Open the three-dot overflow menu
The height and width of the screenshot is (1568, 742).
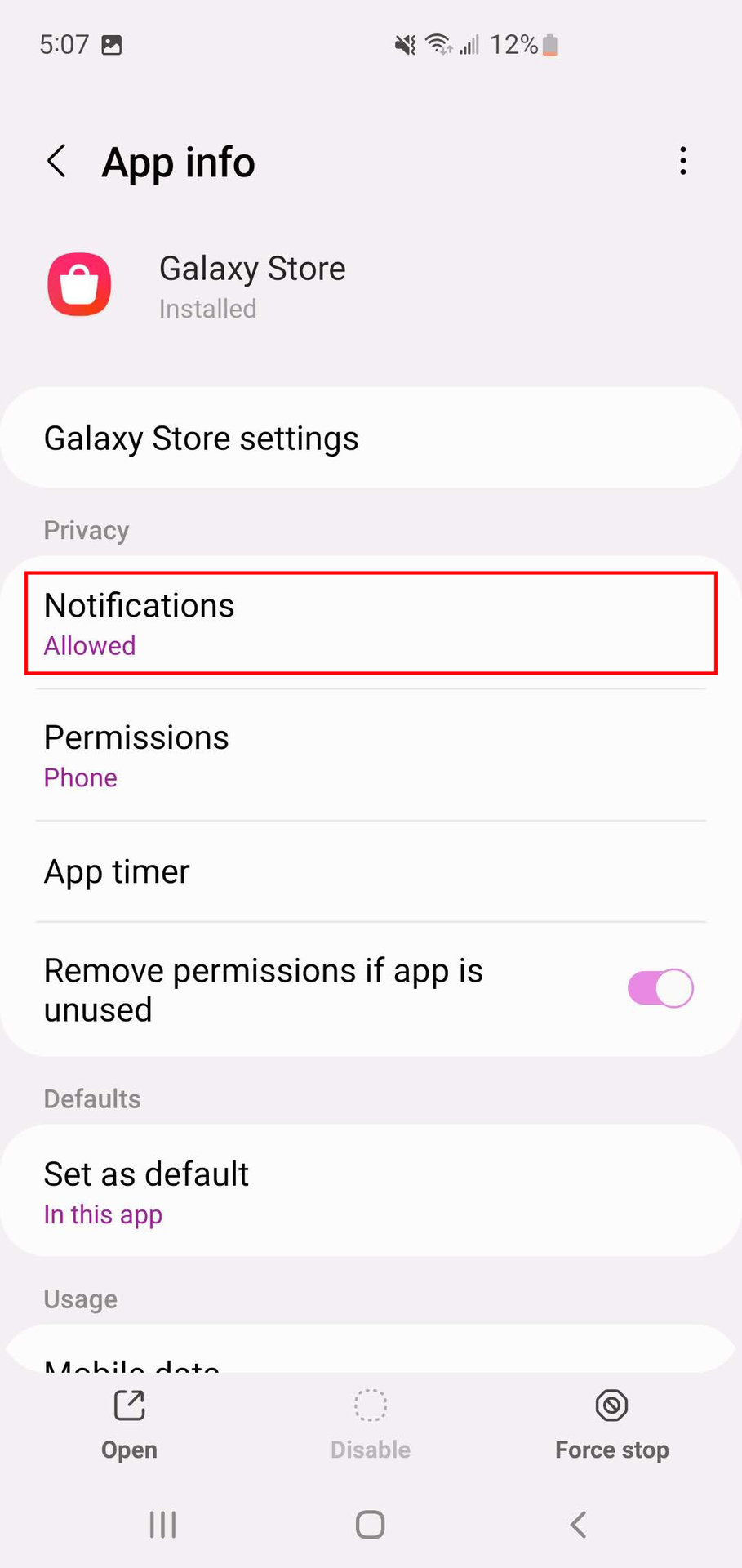(x=682, y=162)
